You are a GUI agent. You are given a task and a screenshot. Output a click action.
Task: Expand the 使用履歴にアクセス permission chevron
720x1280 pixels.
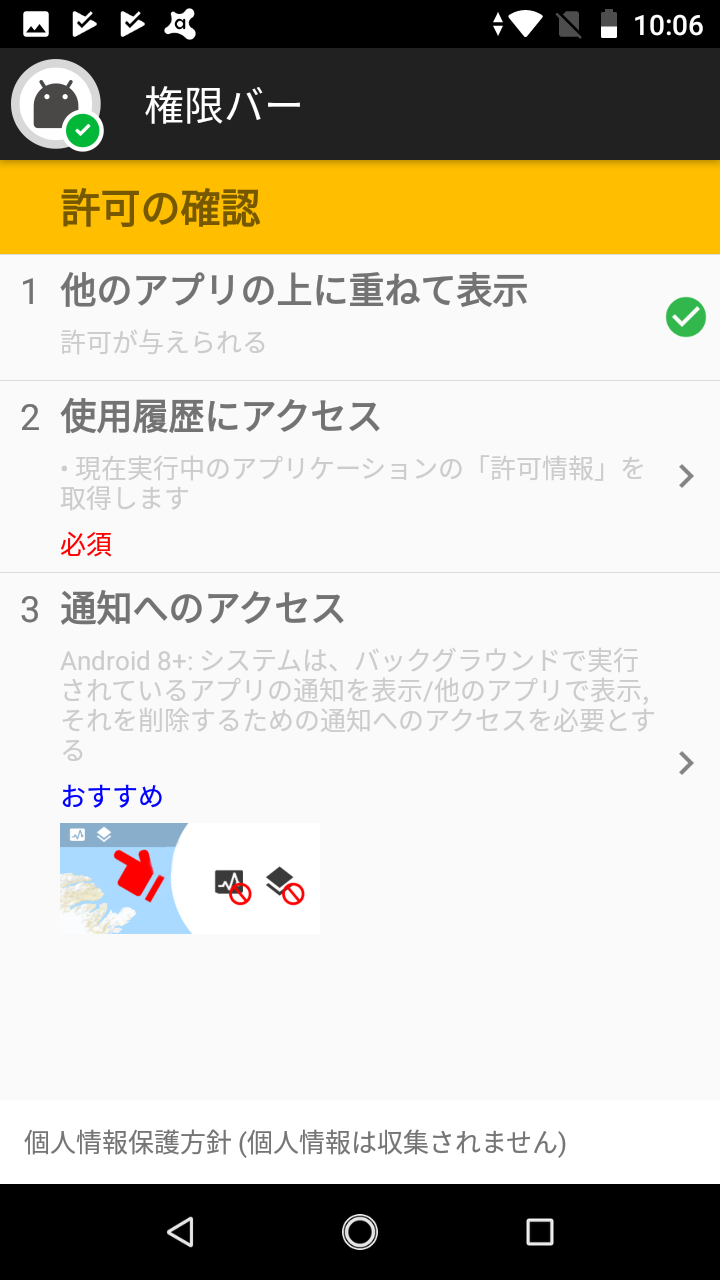[x=687, y=476]
